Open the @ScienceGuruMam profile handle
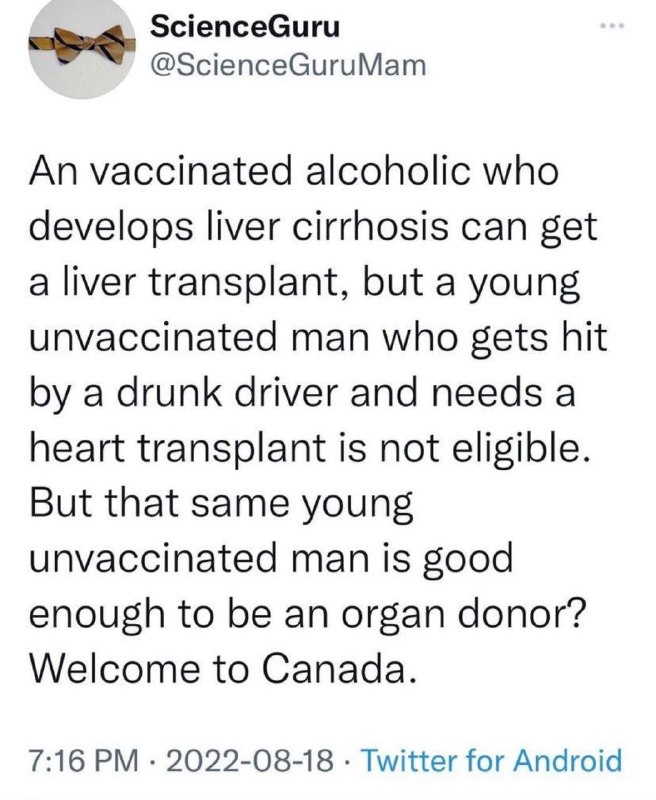Image resolution: width=656 pixels, height=800 pixels. pyautogui.click(x=288, y=65)
